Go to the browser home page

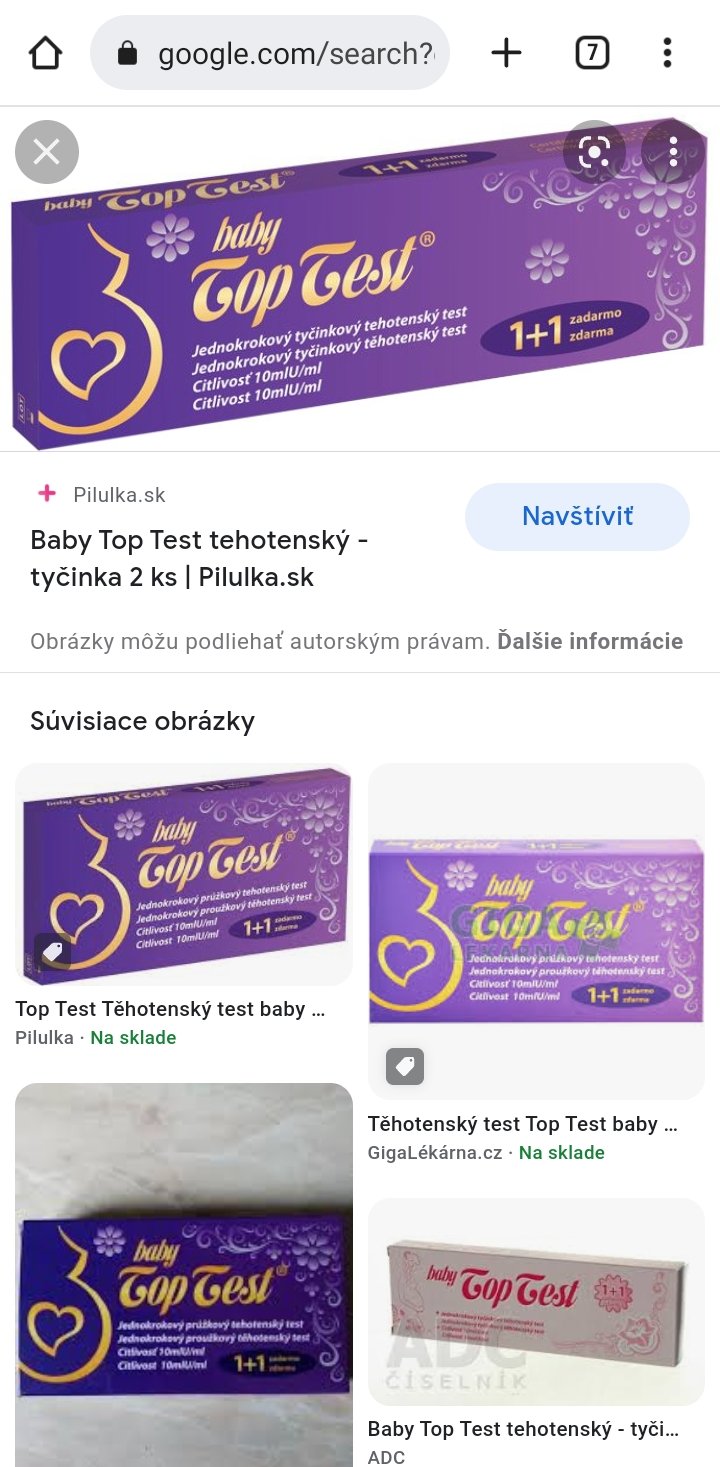click(x=46, y=53)
